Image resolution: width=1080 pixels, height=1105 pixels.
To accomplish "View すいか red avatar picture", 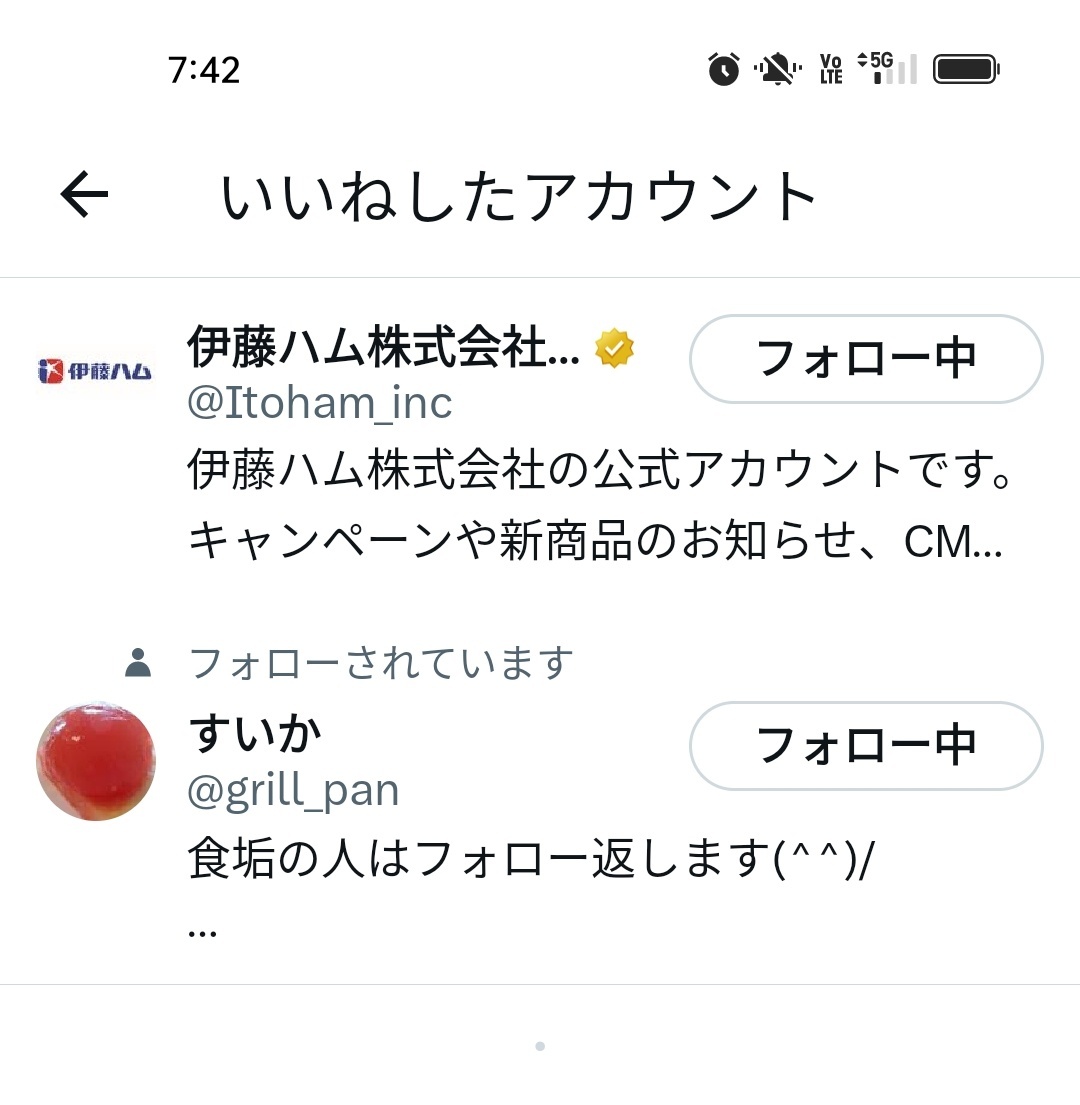I will [96, 762].
